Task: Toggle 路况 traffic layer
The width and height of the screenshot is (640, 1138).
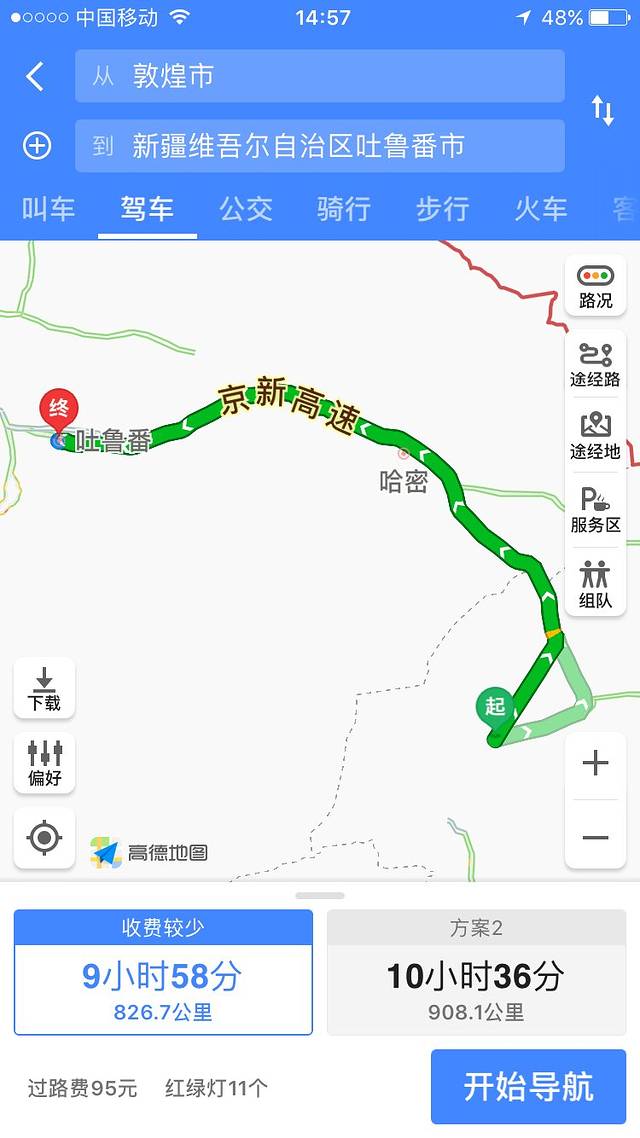Action: tap(595, 286)
